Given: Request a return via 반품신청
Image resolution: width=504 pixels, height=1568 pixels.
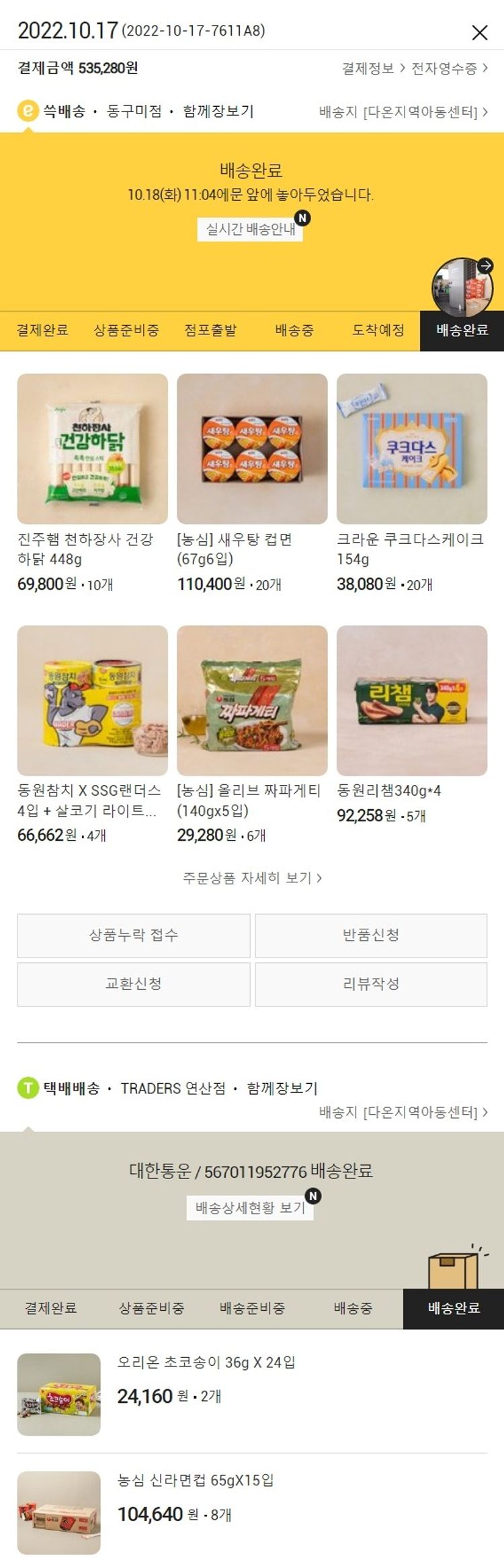Looking at the screenshot, I should click(371, 935).
